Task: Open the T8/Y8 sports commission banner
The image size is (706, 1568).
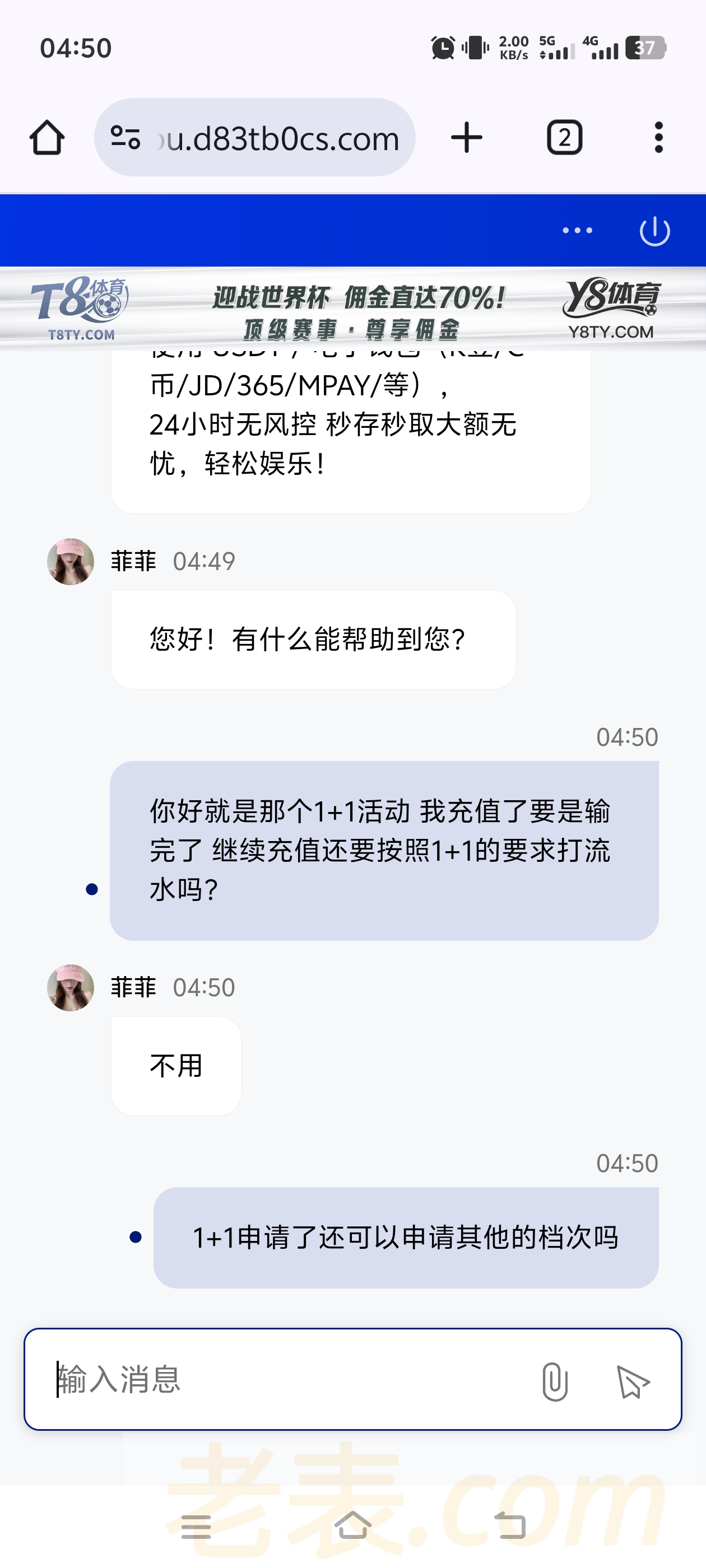Action: [x=352, y=310]
